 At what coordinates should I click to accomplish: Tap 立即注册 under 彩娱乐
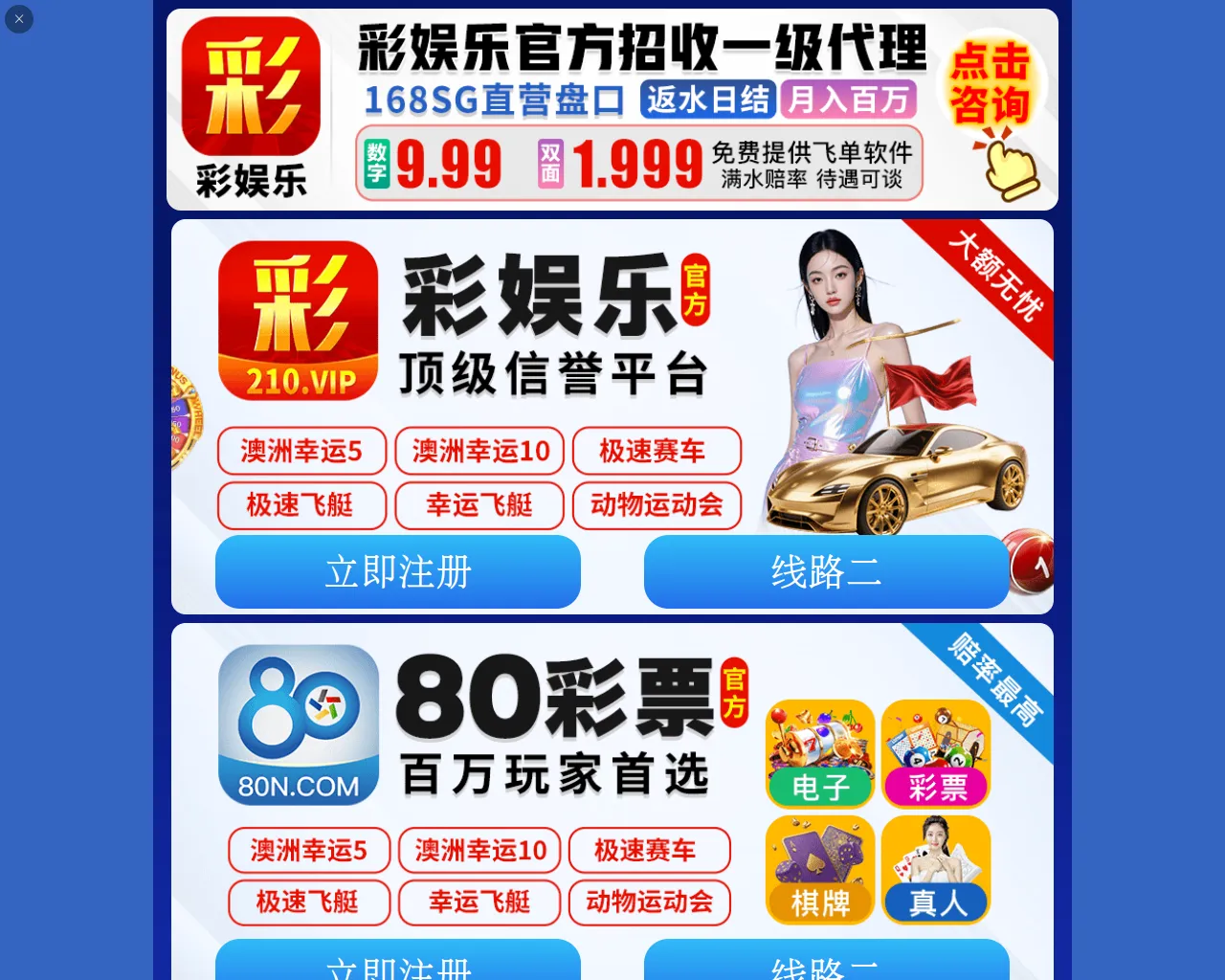coord(398,572)
